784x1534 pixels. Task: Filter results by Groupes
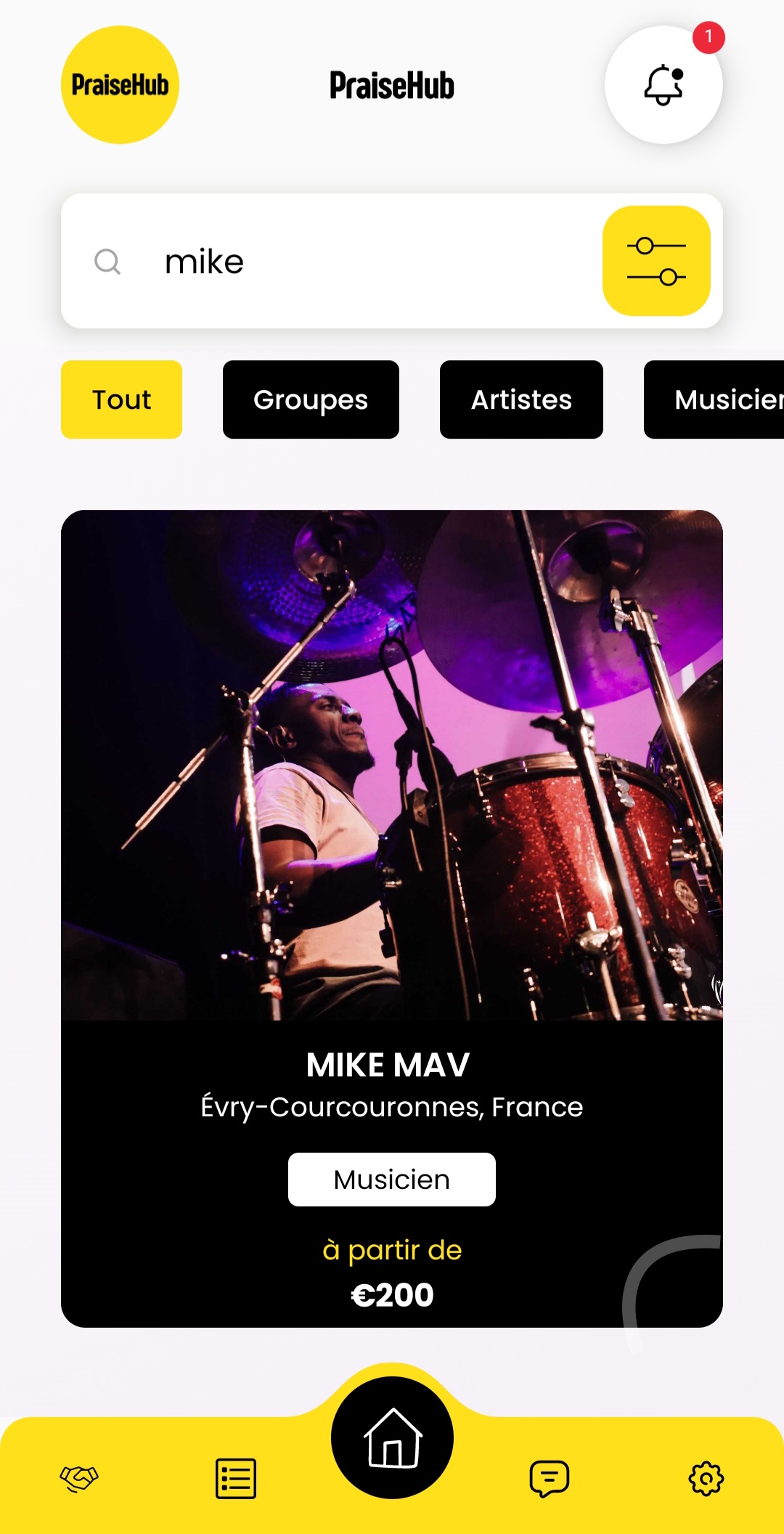[x=311, y=399]
